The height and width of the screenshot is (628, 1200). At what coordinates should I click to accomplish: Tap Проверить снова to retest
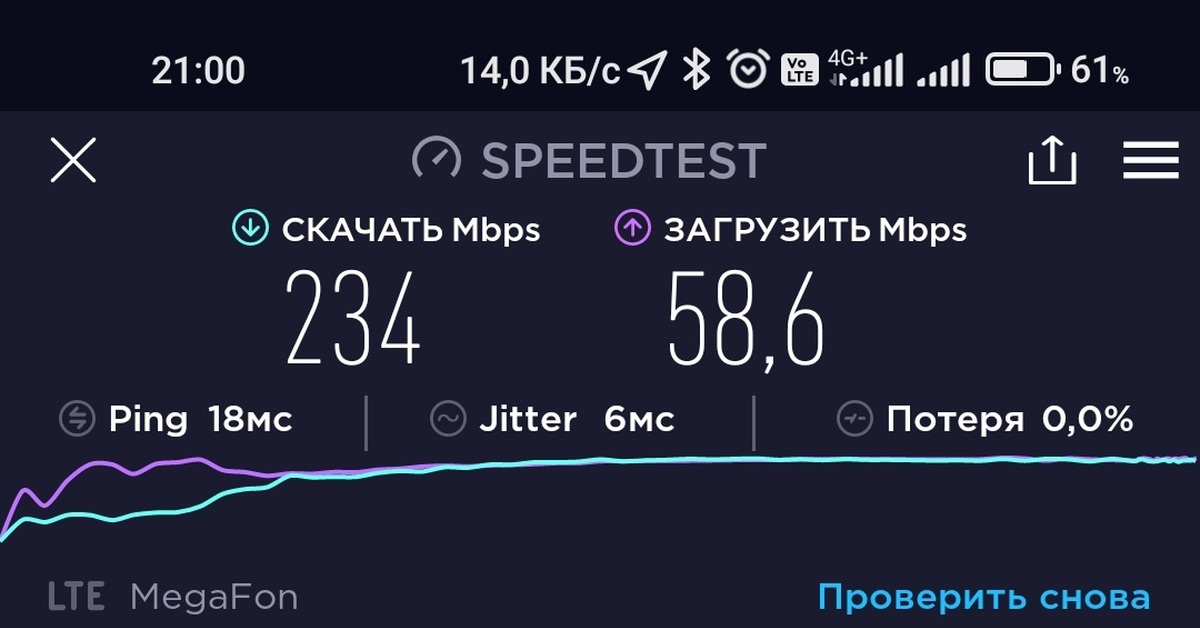984,598
